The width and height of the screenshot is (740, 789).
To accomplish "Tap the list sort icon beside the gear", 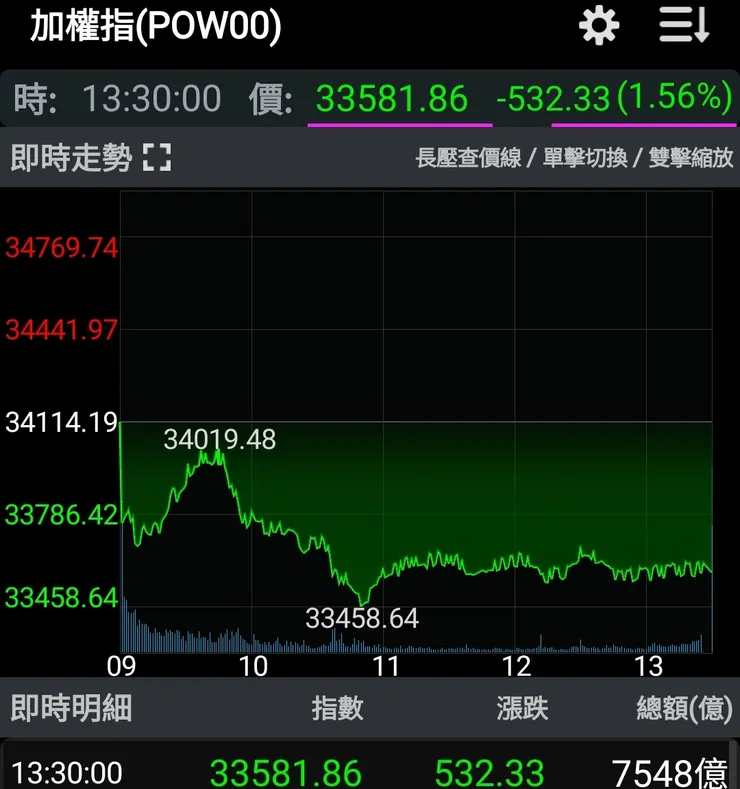I will click(x=682, y=27).
